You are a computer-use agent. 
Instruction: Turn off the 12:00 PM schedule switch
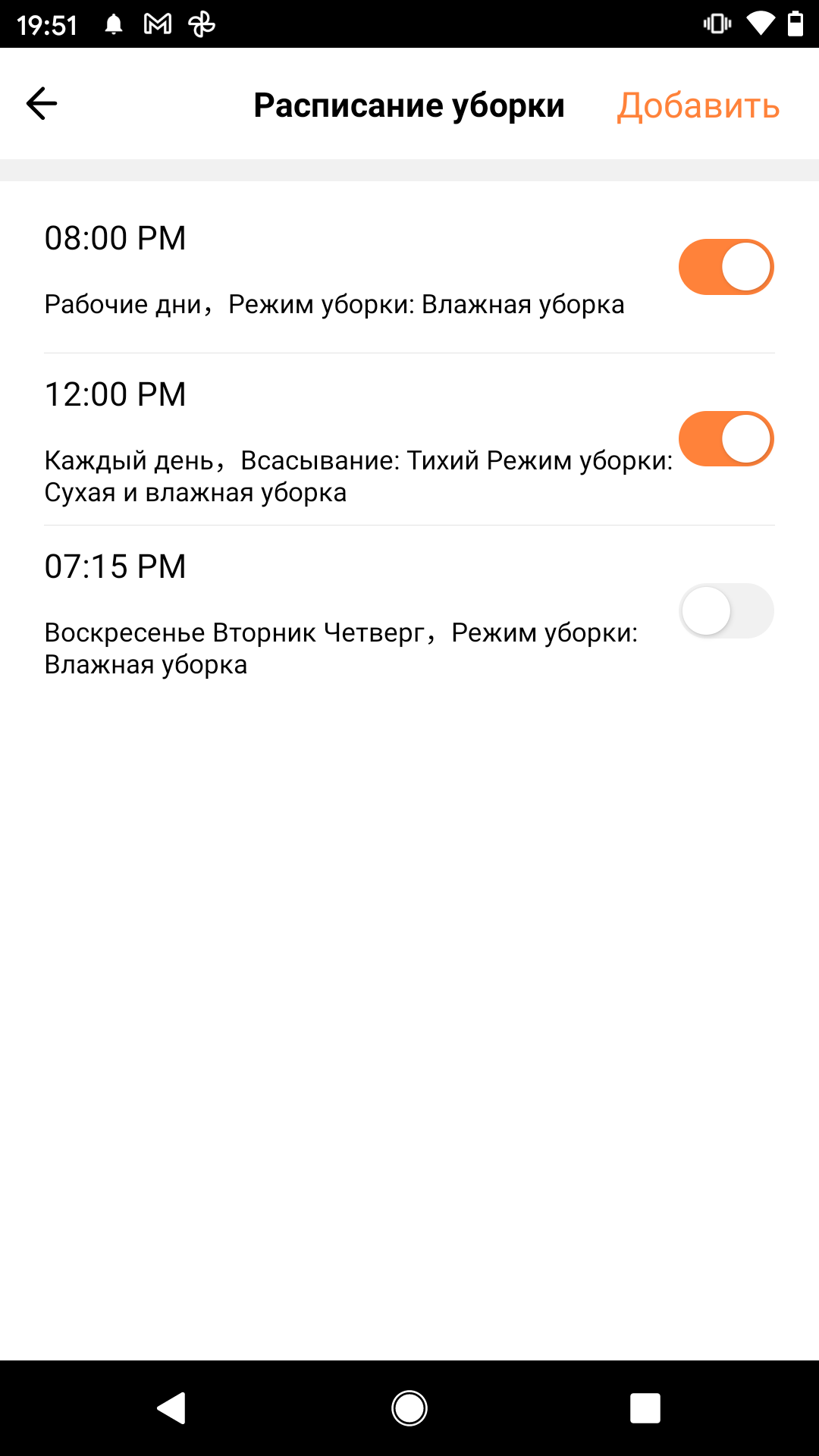tap(726, 438)
